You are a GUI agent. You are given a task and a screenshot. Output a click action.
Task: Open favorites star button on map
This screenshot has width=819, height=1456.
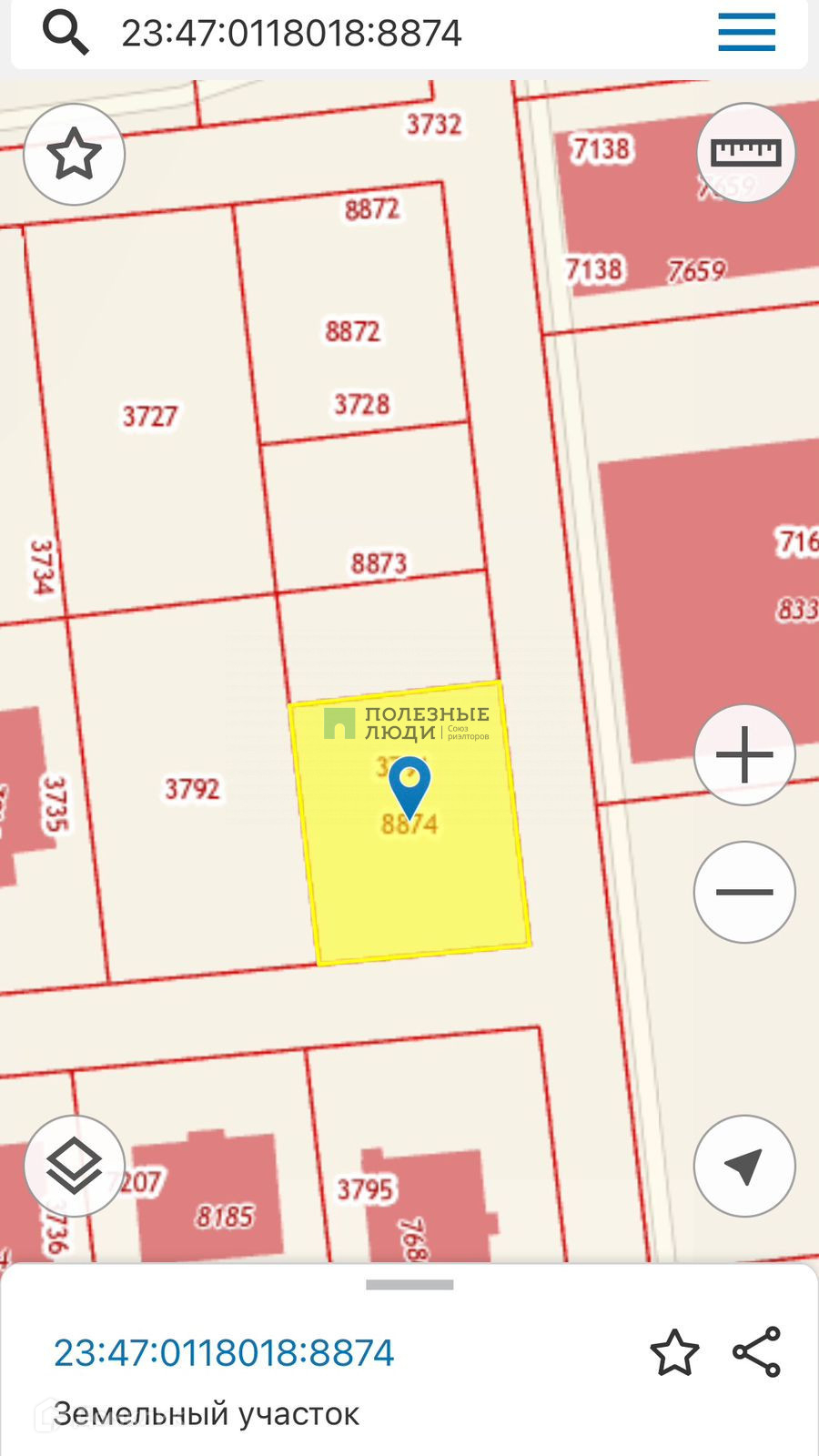74,154
